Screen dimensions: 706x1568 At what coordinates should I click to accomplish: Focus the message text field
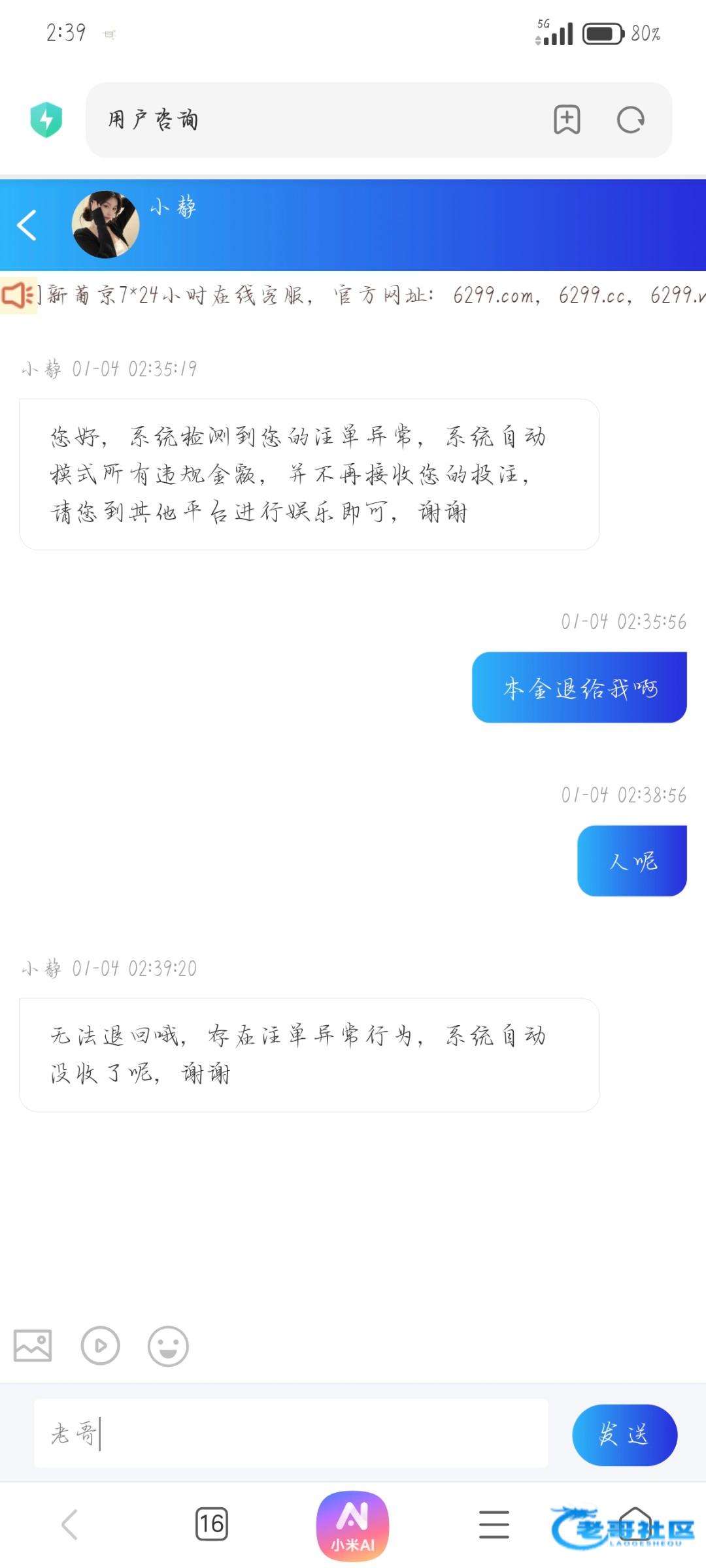pyautogui.click(x=291, y=1433)
